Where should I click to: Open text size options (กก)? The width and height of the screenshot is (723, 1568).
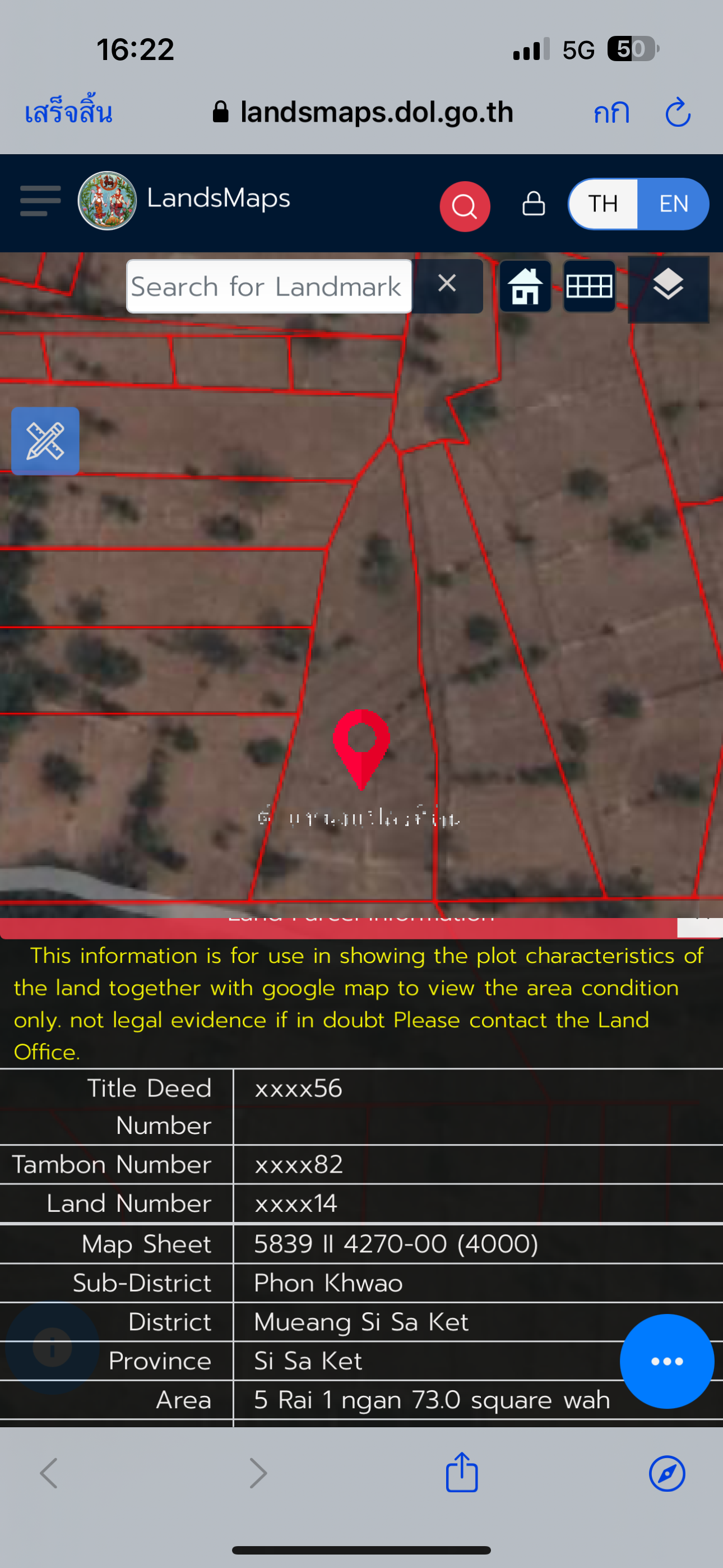click(611, 113)
